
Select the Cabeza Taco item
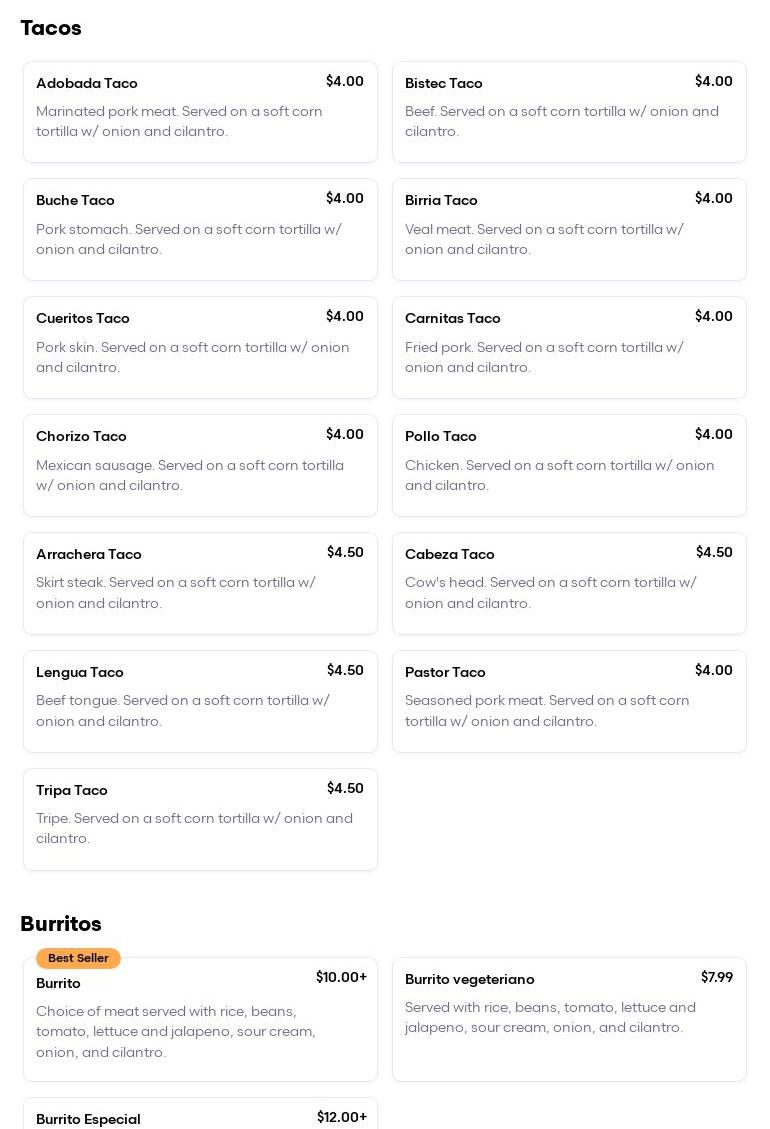[x=569, y=583]
